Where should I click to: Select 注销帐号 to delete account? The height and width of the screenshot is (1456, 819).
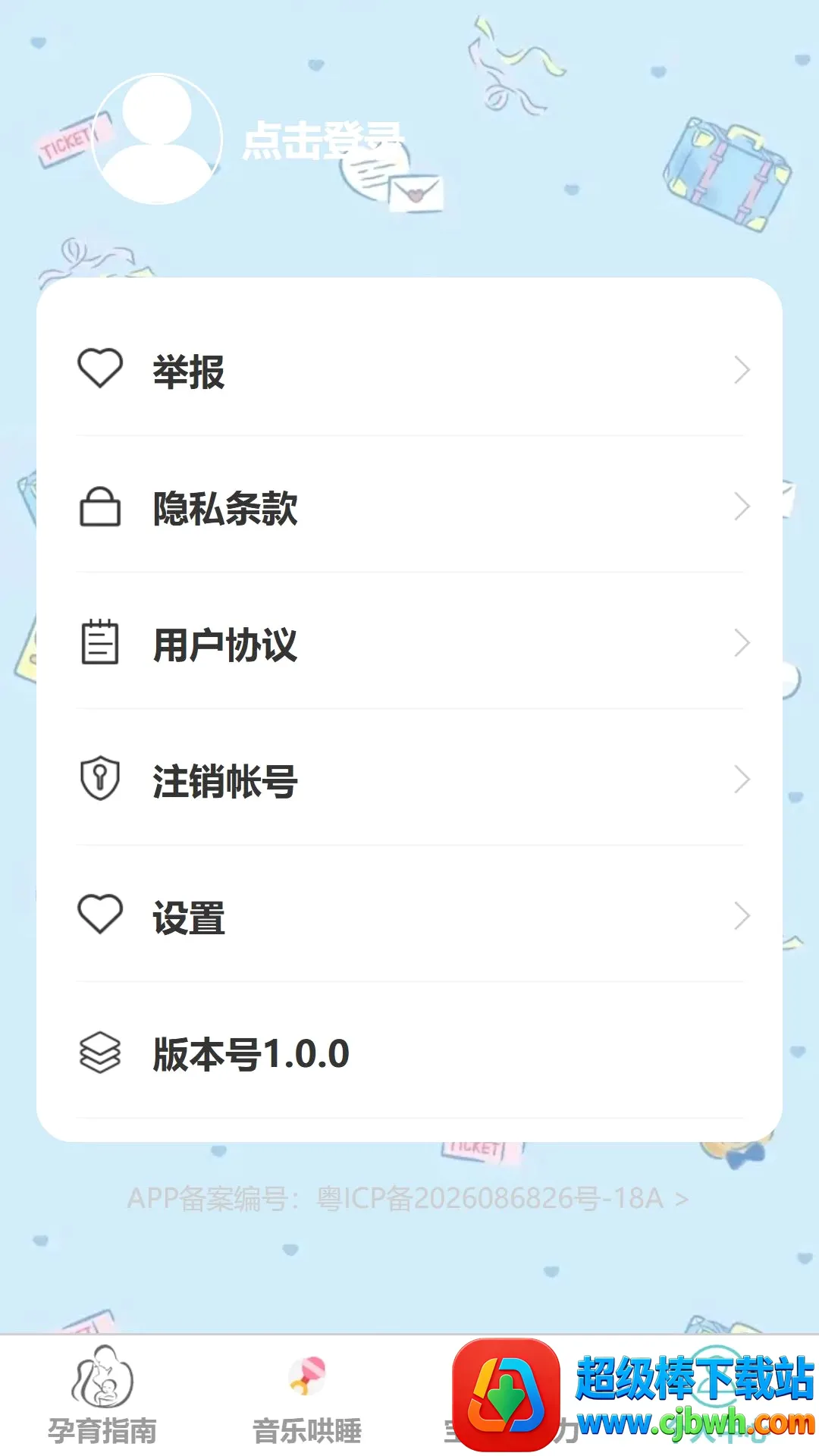pos(409,778)
